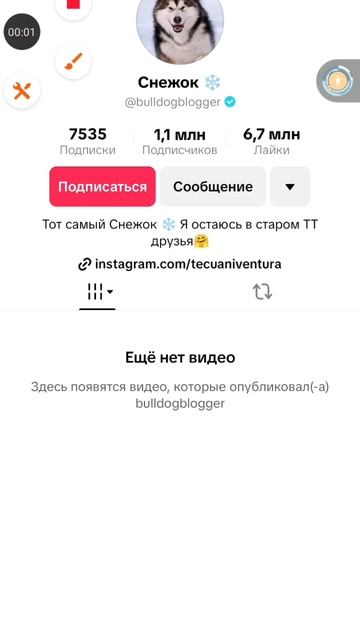
Task: View the Подписки following list
Action: pos(88,141)
